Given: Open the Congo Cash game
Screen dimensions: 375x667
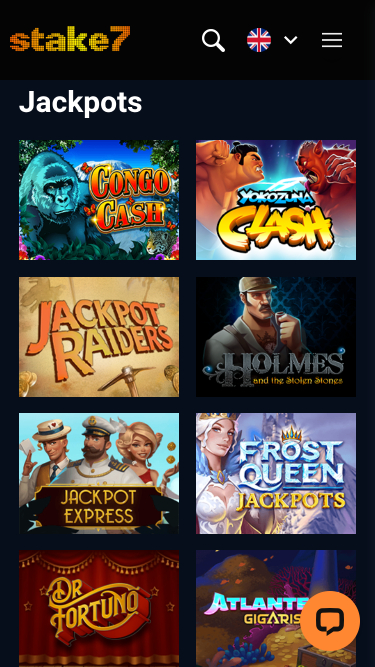Looking at the screenshot, I should point(99,200).
